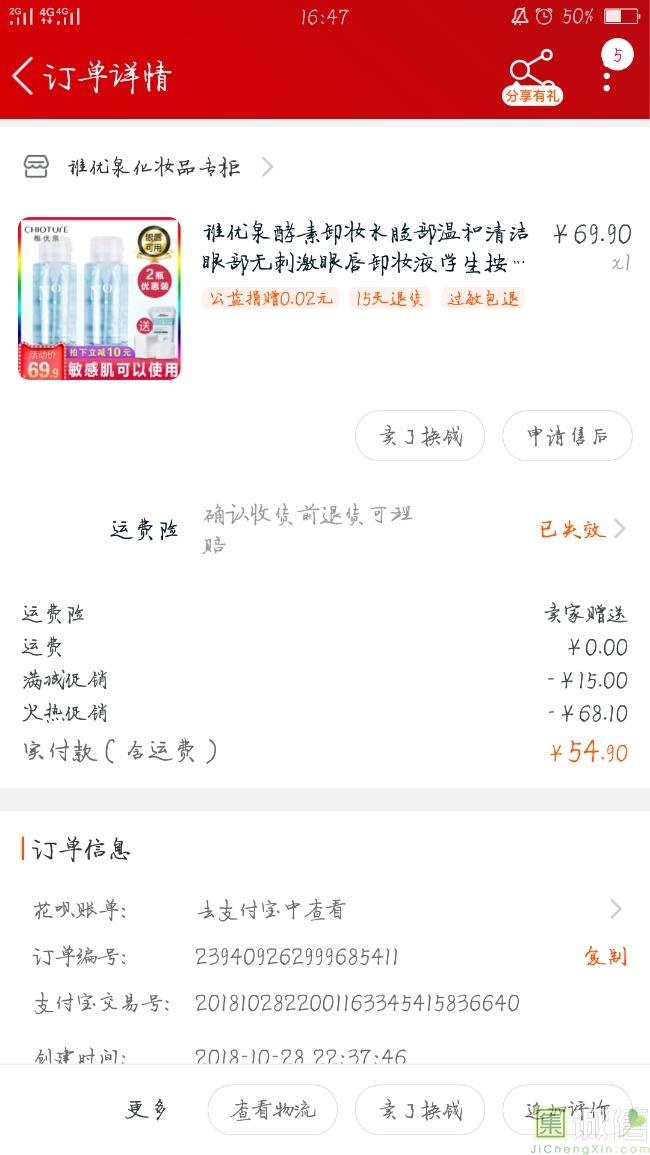Tap the 分享有礼 share icon
This screenshot has width=650, height=1155.
pos(532,76)
